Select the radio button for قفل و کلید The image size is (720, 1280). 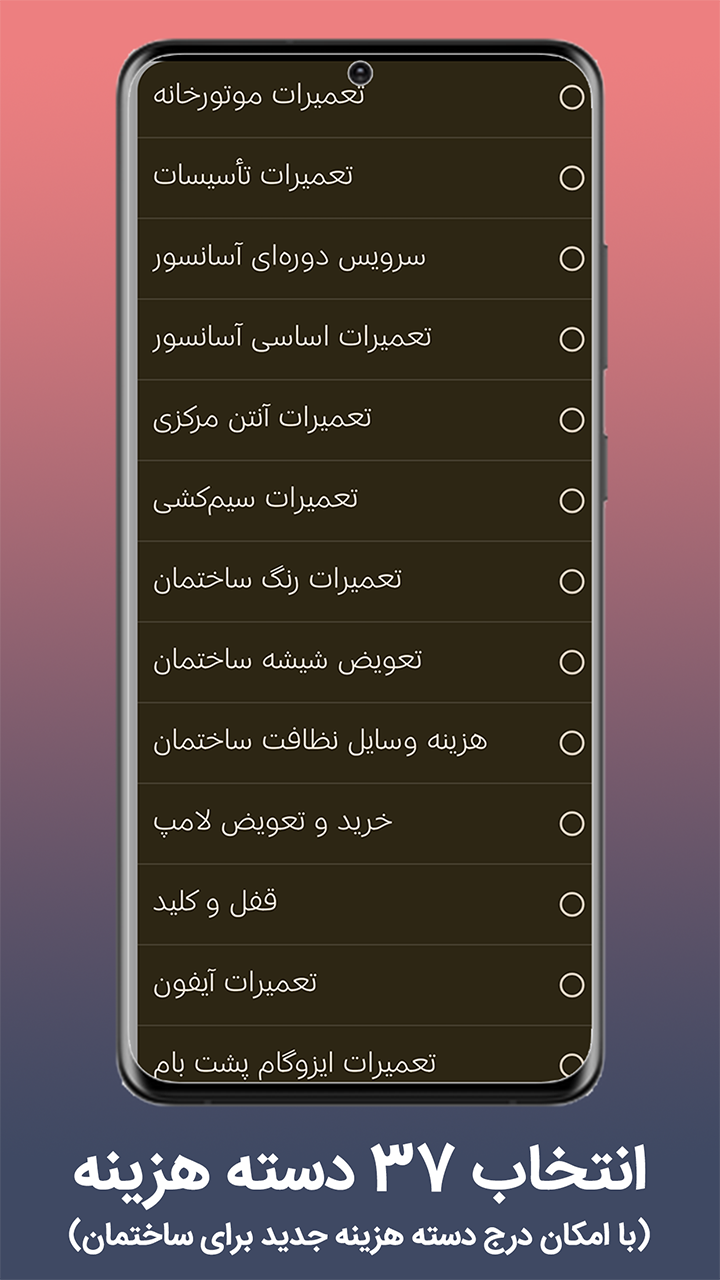[572, 901]
